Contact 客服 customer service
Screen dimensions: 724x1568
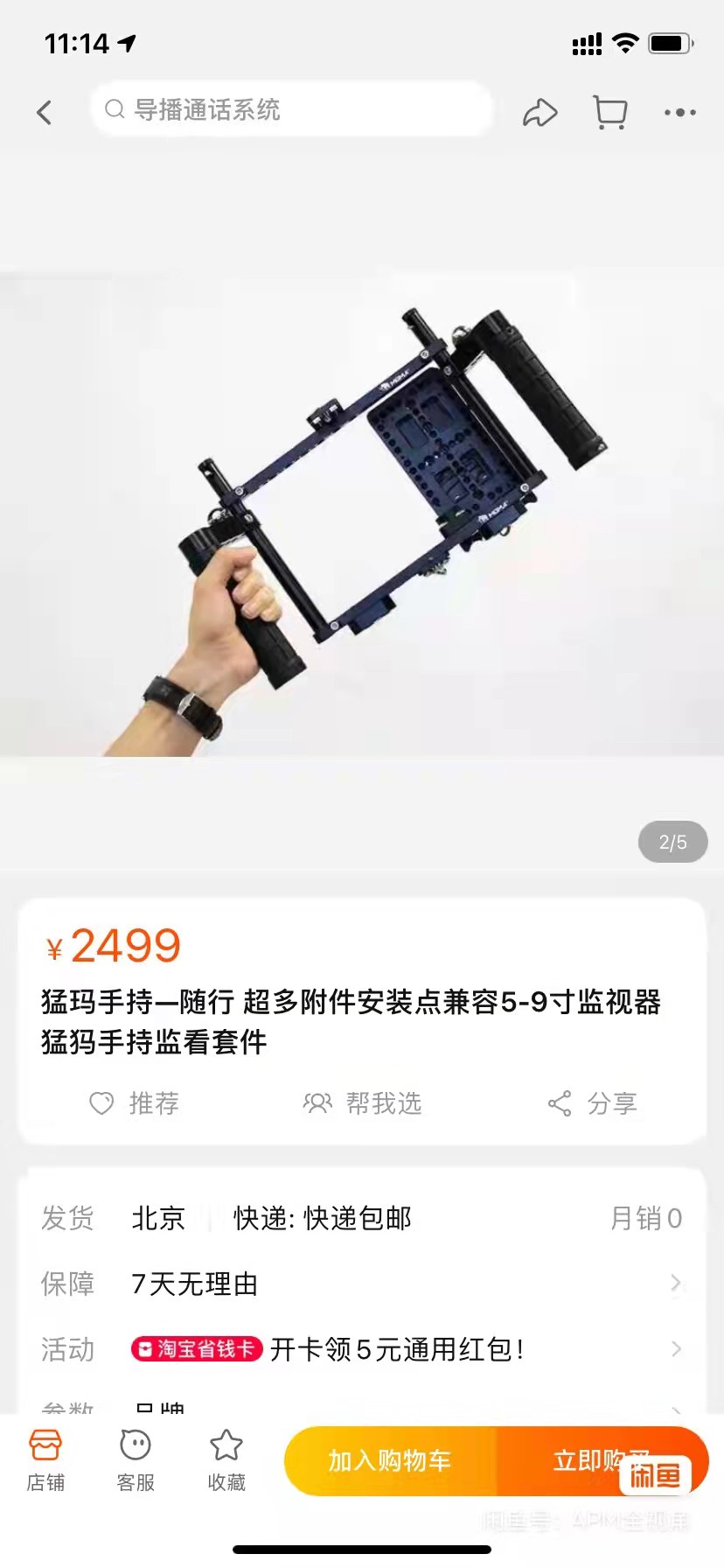pos(136,1460)
